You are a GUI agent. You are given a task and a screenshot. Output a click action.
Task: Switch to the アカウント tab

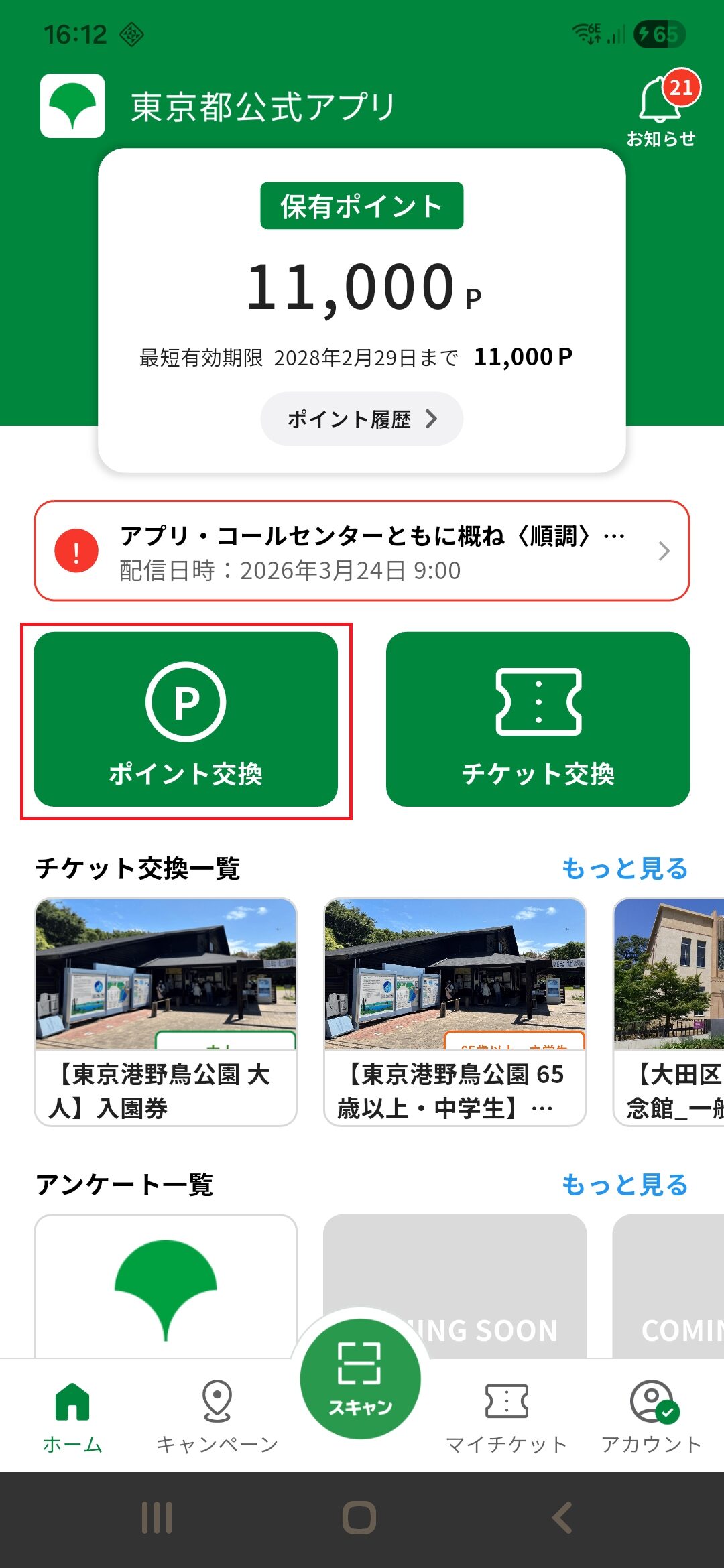(651, 1415)
